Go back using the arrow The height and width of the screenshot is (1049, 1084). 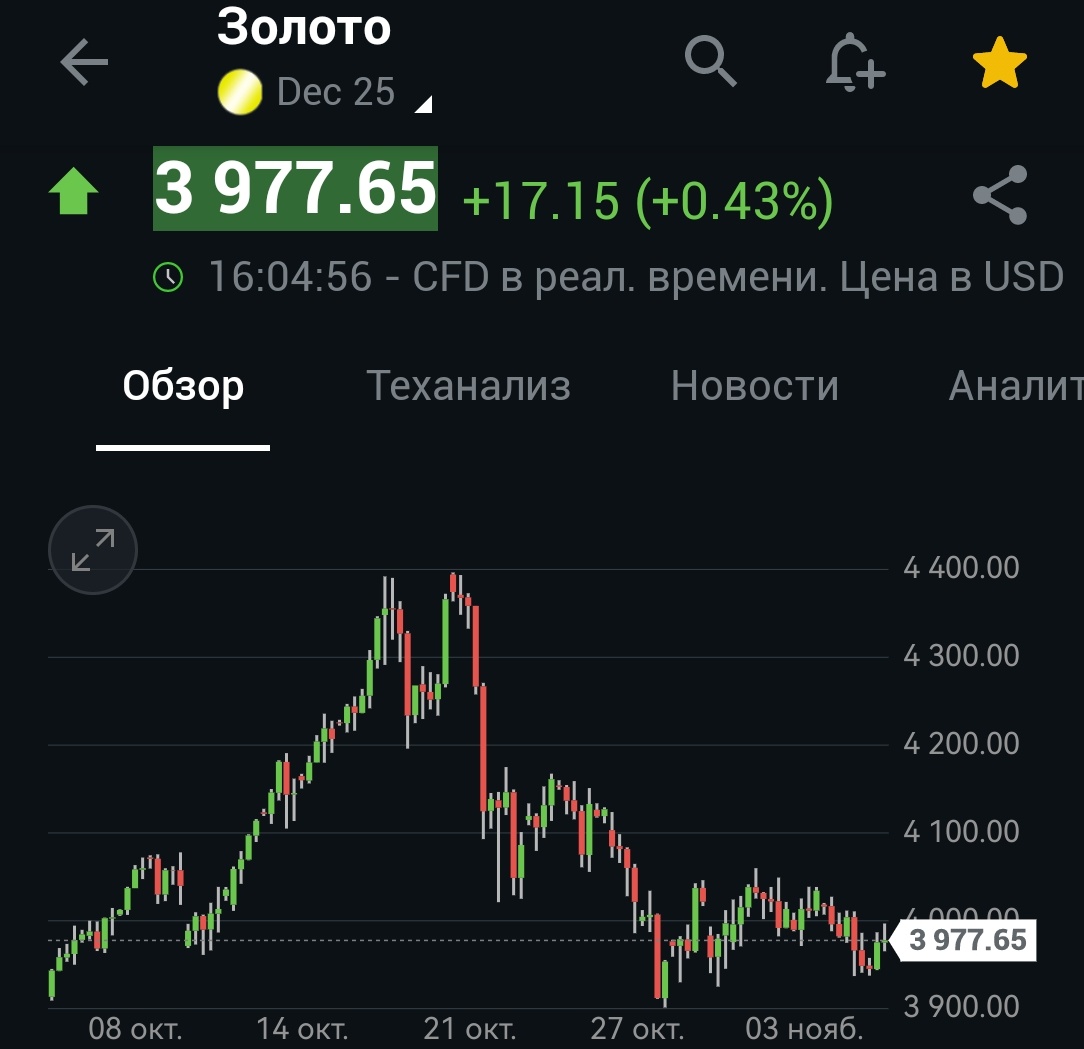(84, 63)
